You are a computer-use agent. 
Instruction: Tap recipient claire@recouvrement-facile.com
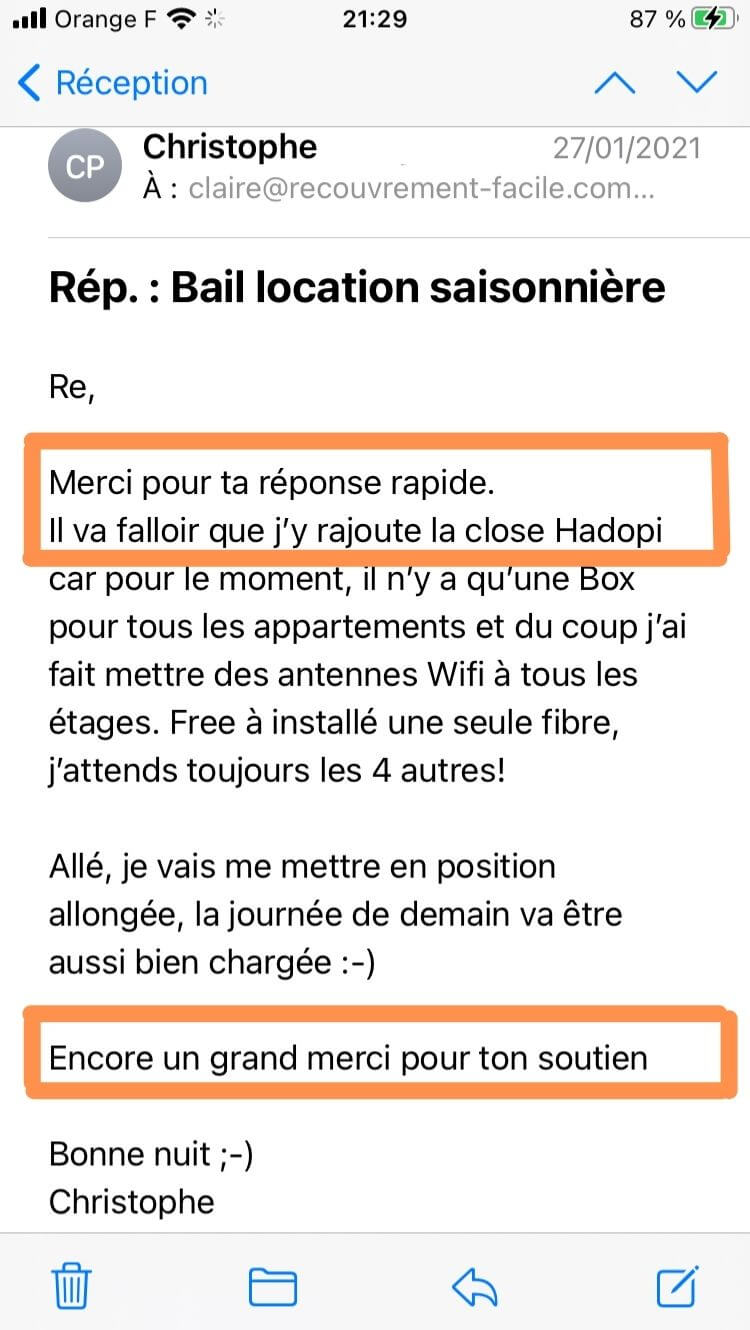(420, 188)
